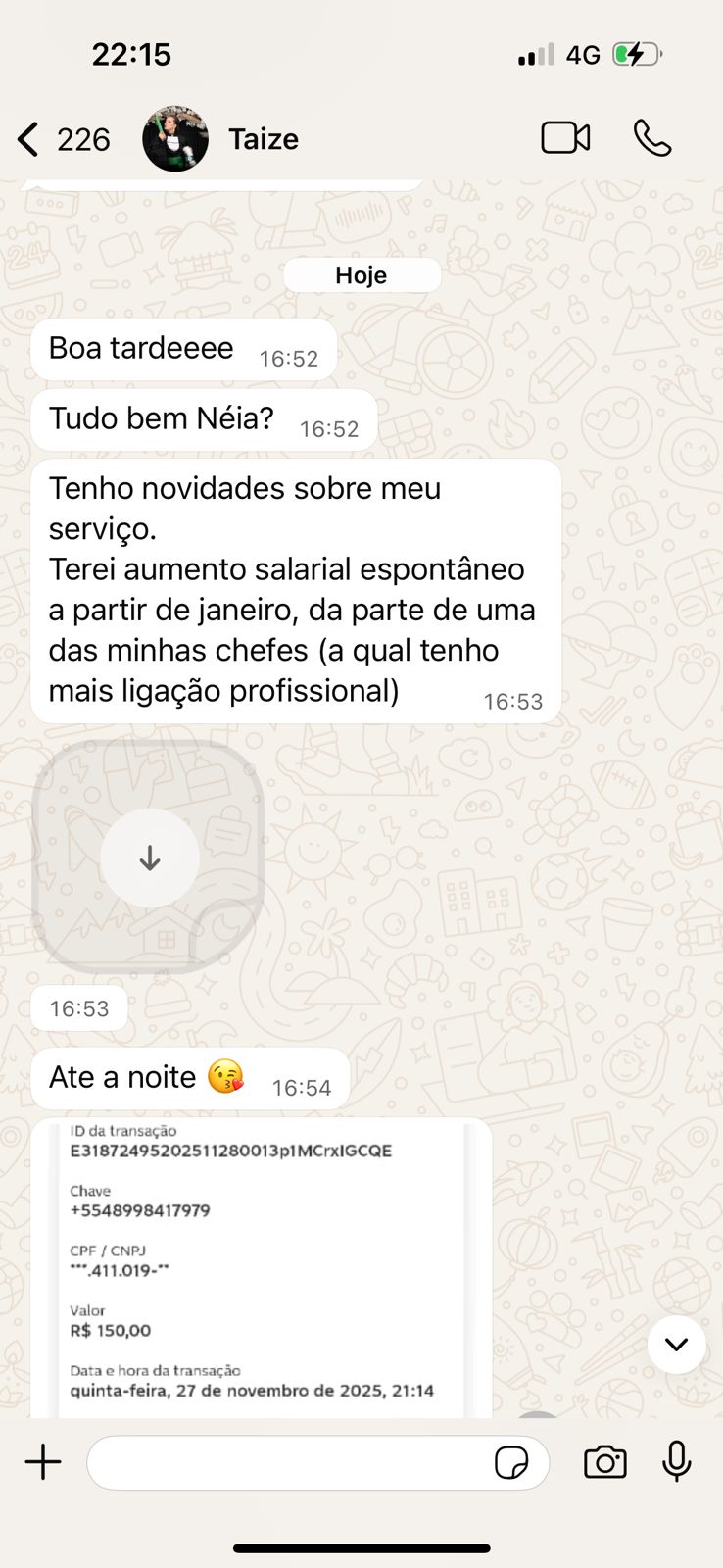Viewport: 723px width, 1568px height.
Task: Download the sticker sent at 16:53
Action: click(149, 858)
